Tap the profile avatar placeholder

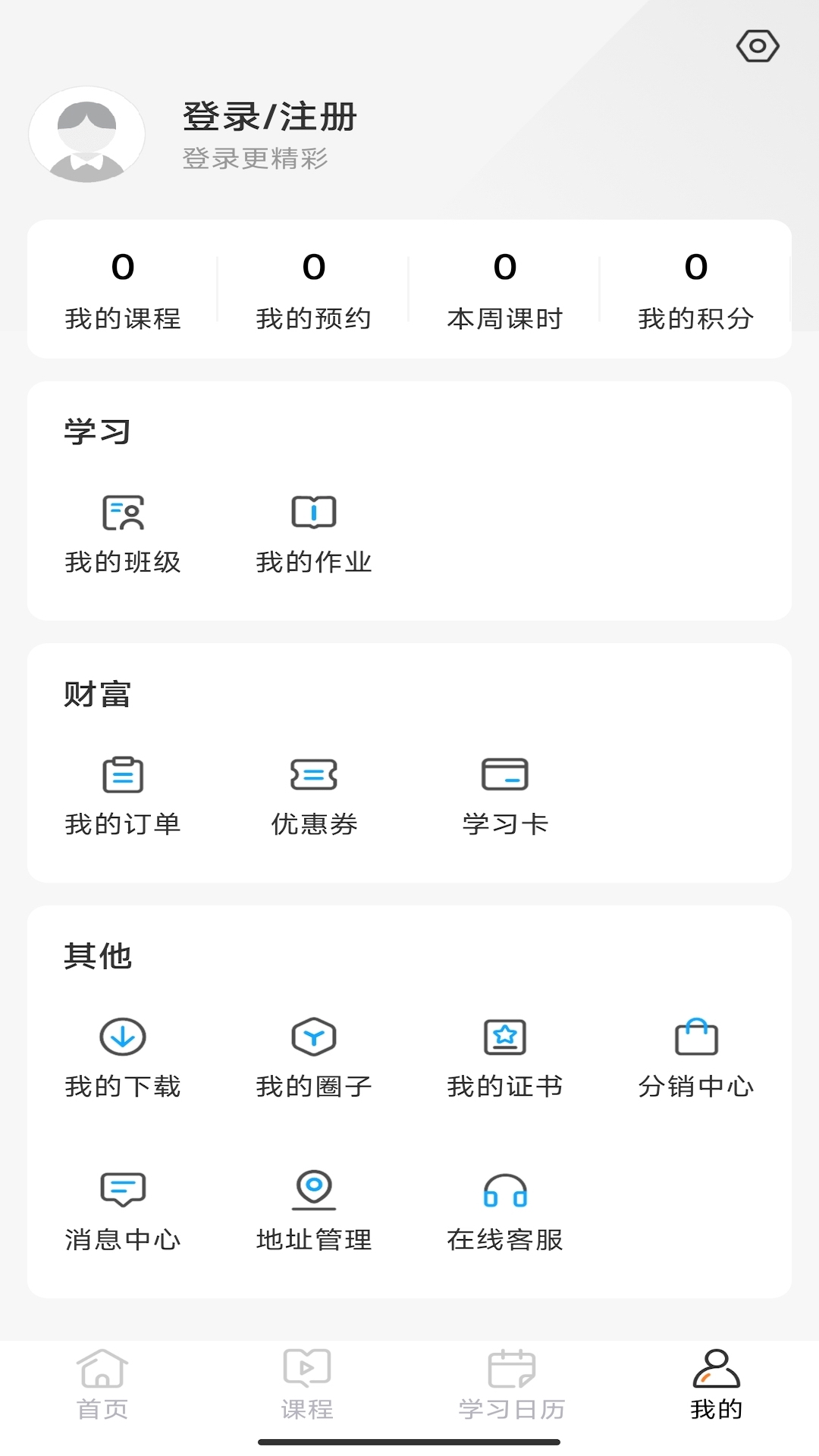pyautogui.click(x=86, y=133)
